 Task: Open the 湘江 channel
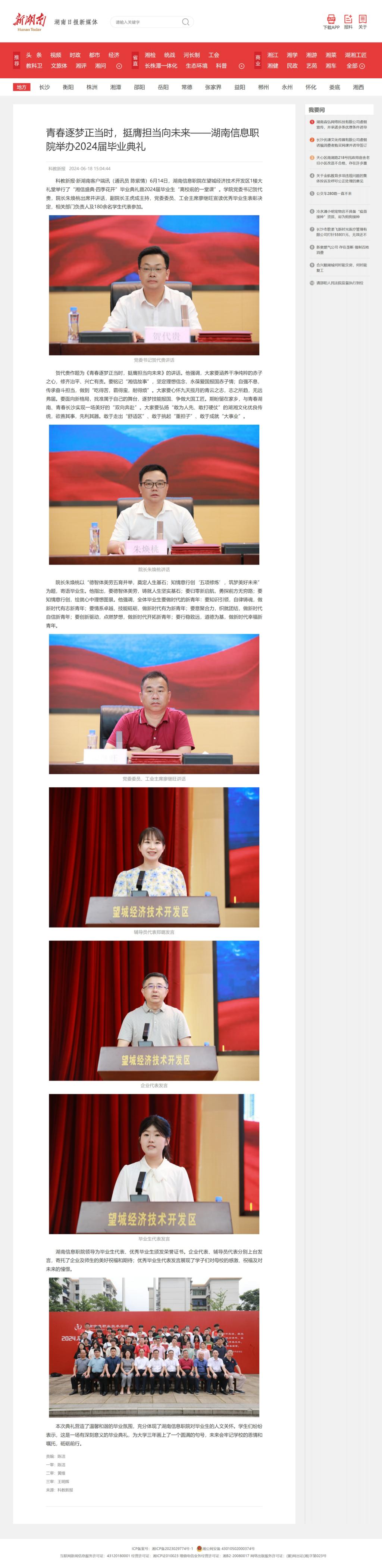(x=273, y=55)
